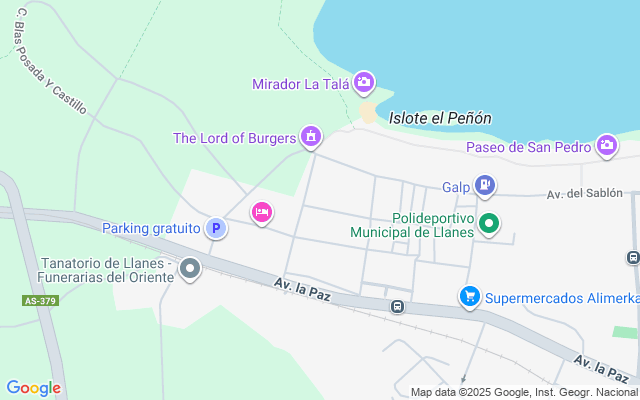Open the Parking gratuito marker
The image size is (640, 400).
215,229
